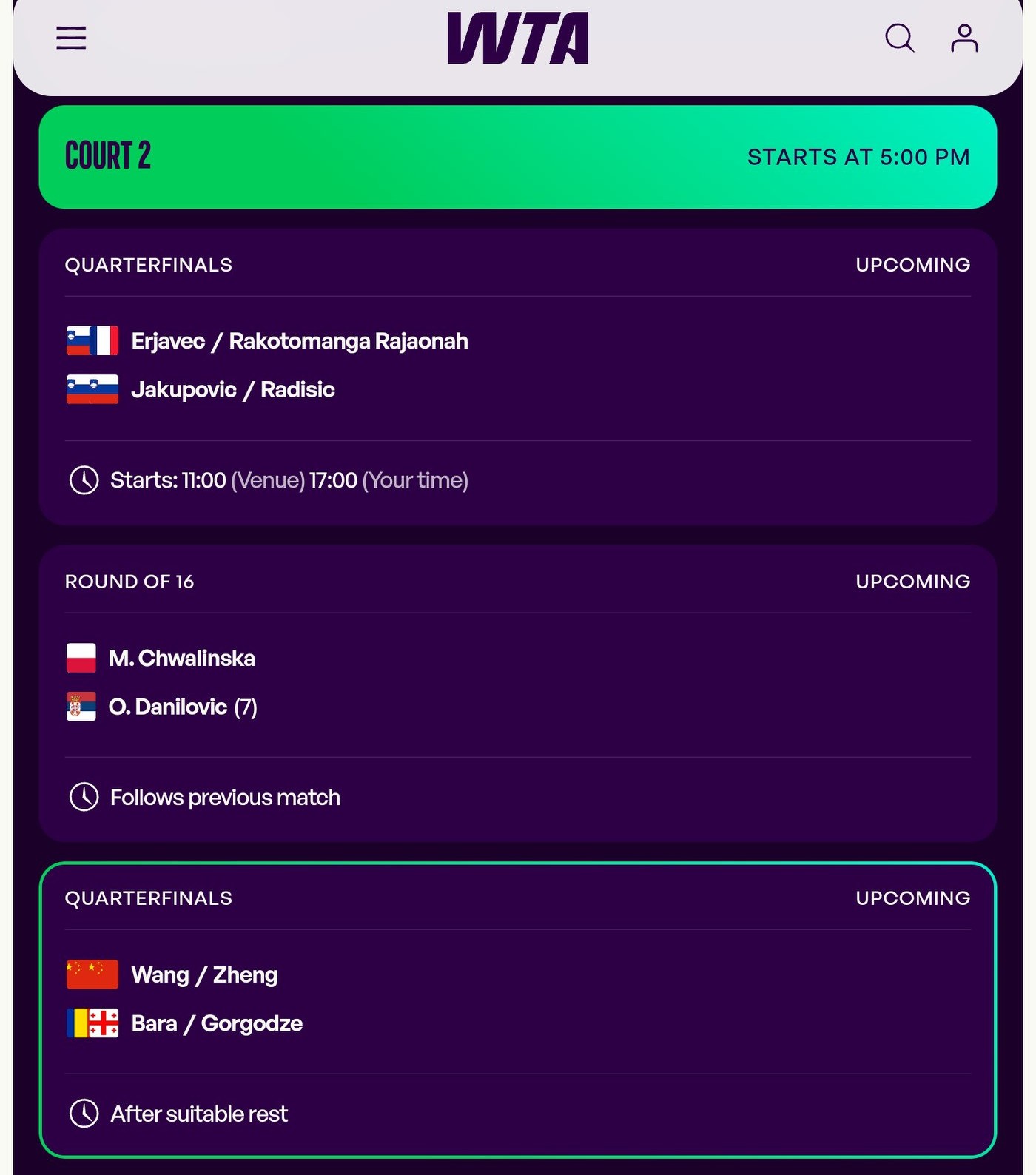Screen dimensions: 1036x1175
Task: Open the user account profile icon
Action: (964, 38)
